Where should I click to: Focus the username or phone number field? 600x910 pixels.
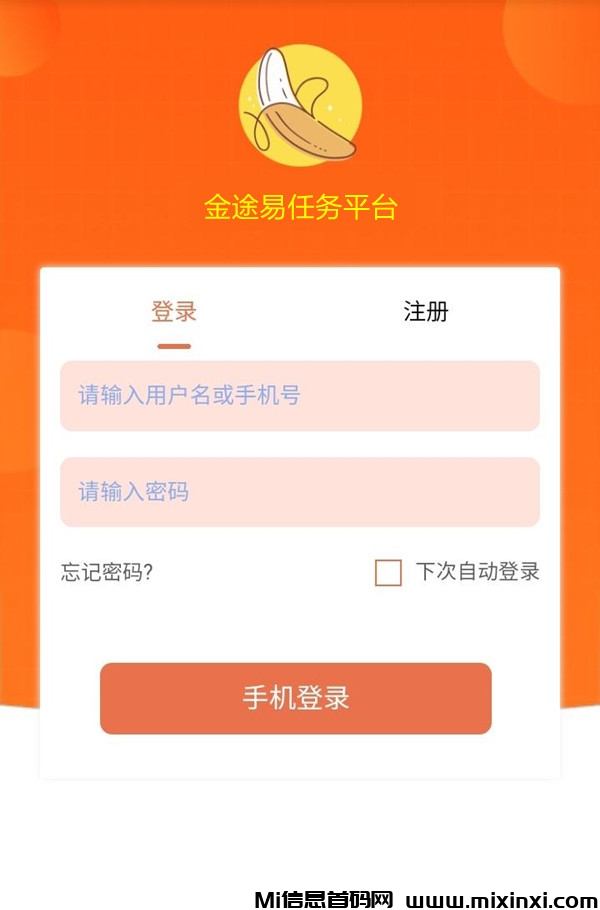pos(299,396)
